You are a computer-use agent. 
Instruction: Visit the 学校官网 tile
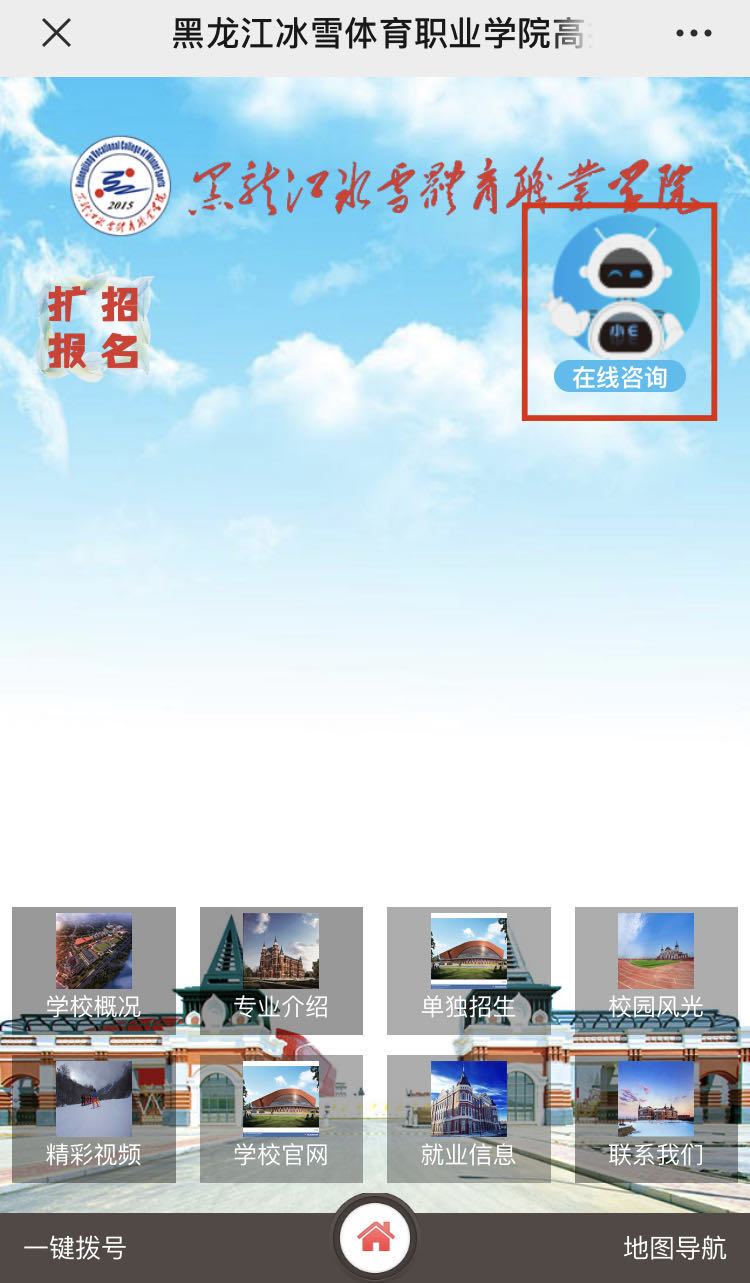[x=281, y=1118]
